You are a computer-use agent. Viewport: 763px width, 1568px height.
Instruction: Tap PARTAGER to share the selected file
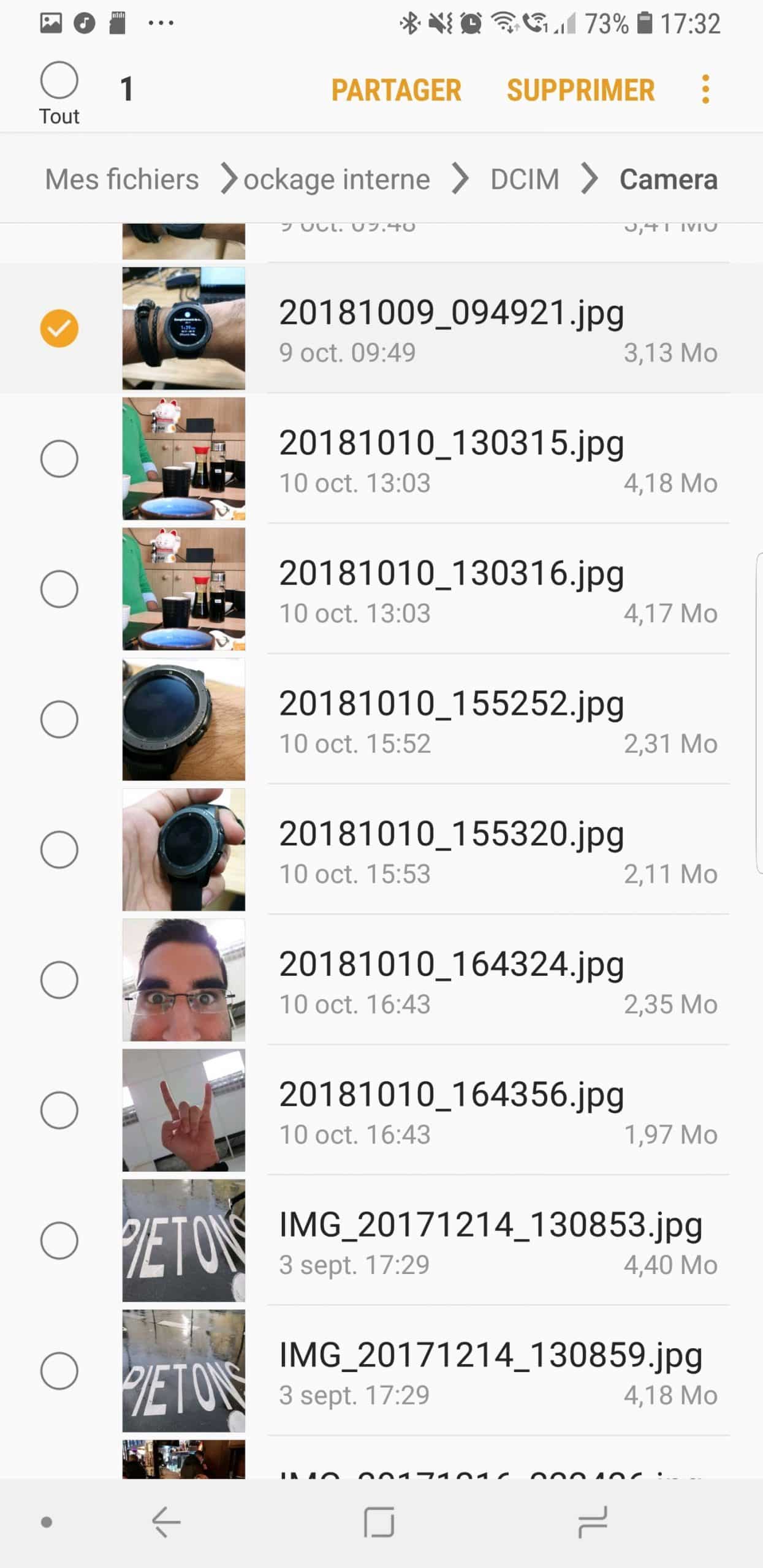tap(396, 91)
